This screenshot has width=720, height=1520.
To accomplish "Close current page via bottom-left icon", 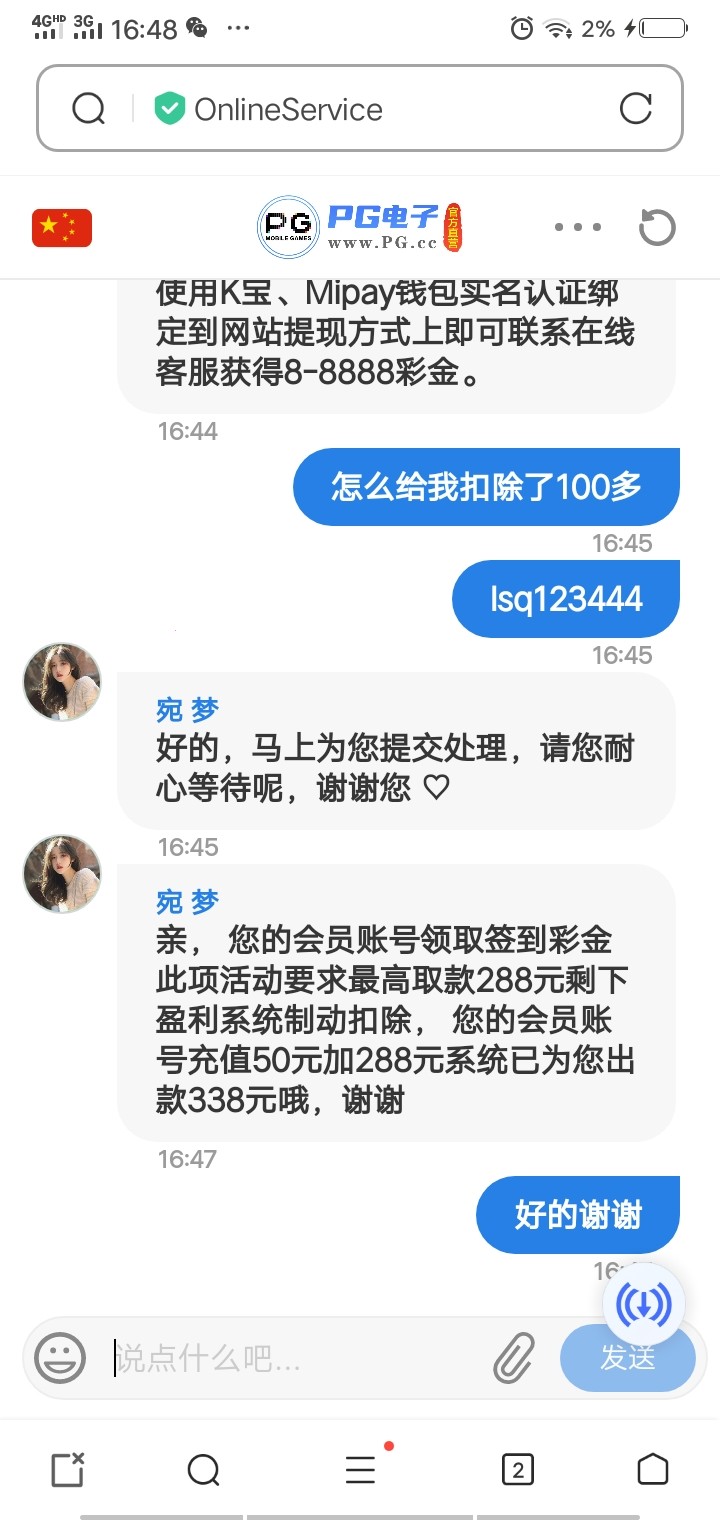I will point(67,1470).
